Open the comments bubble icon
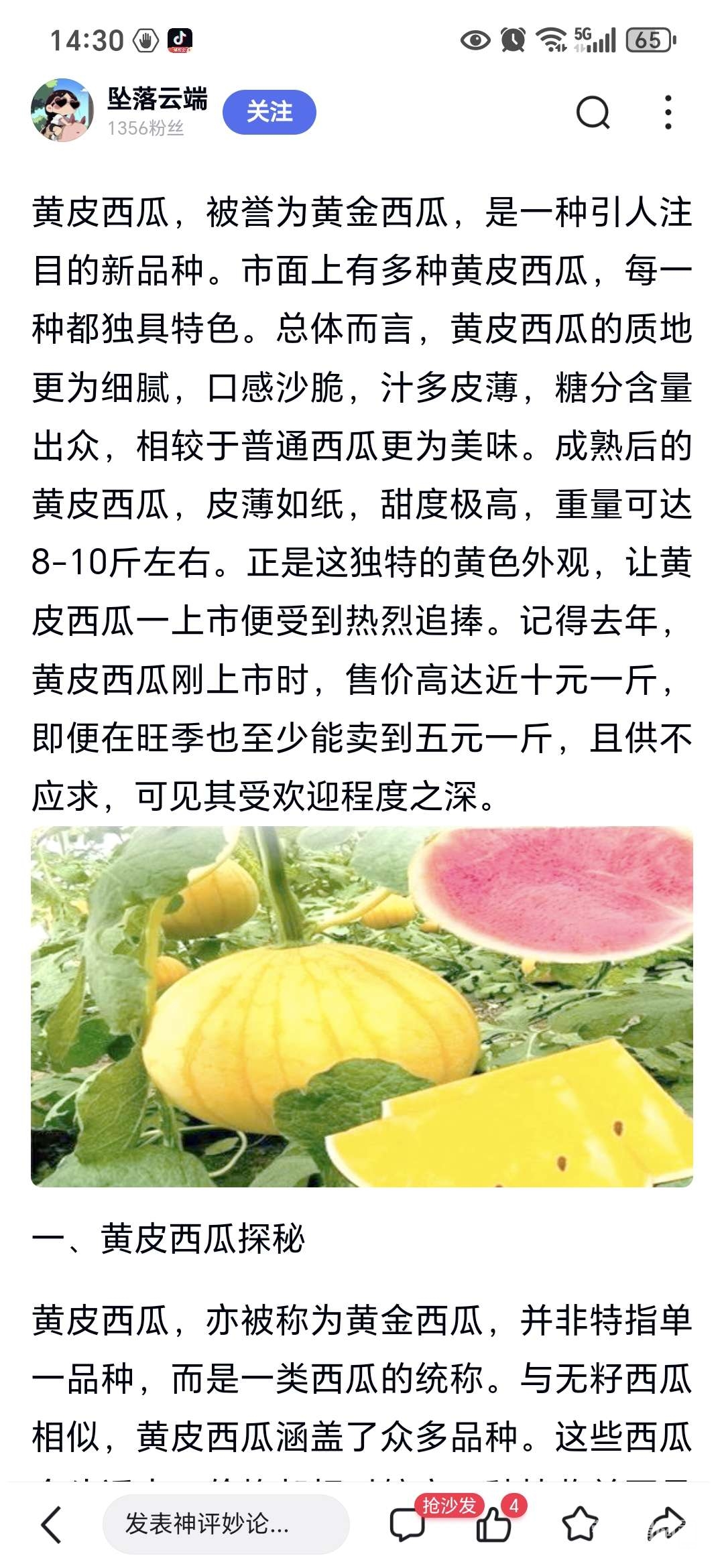The height and width of the screenshot is (1568, 724). point(408,1524)
